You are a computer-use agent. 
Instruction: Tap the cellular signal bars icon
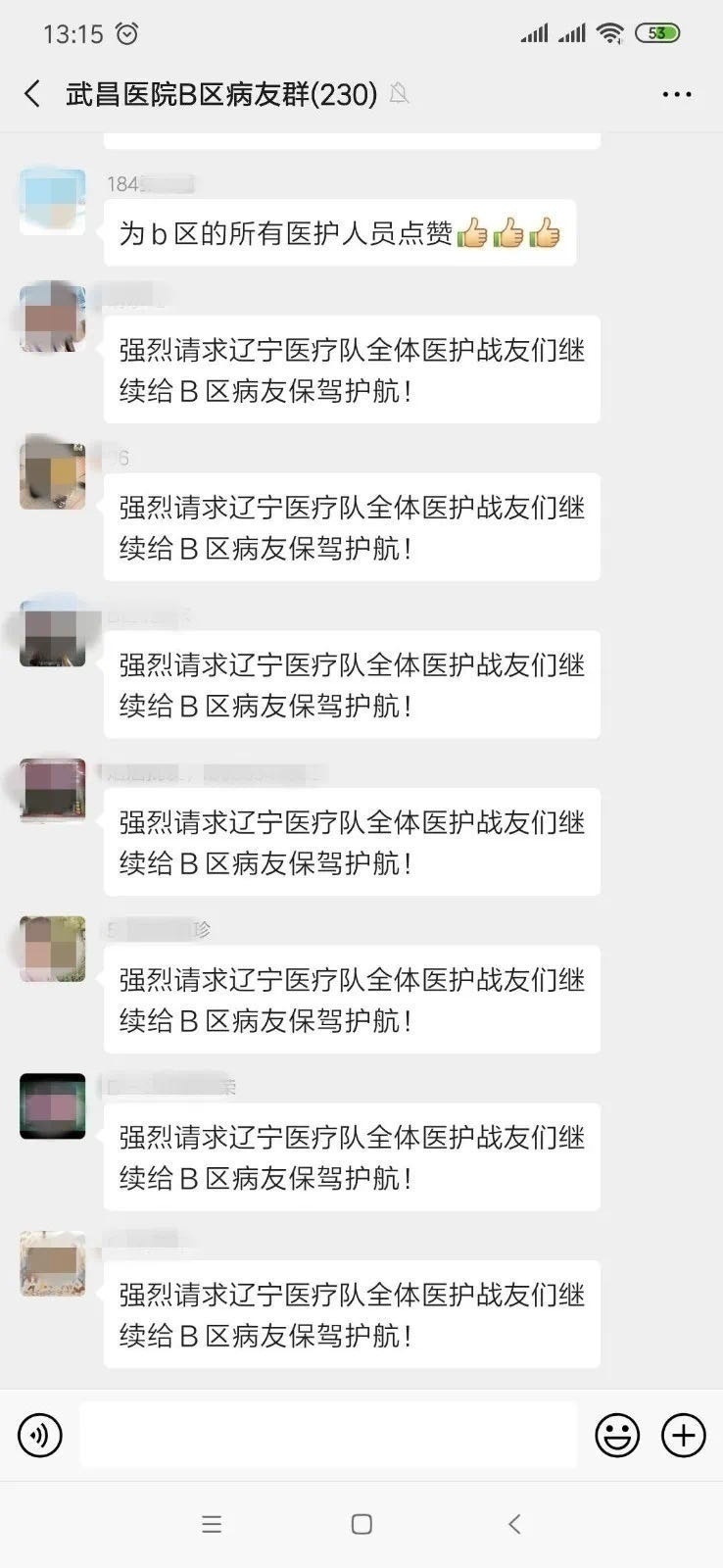[x=536, y=32]
